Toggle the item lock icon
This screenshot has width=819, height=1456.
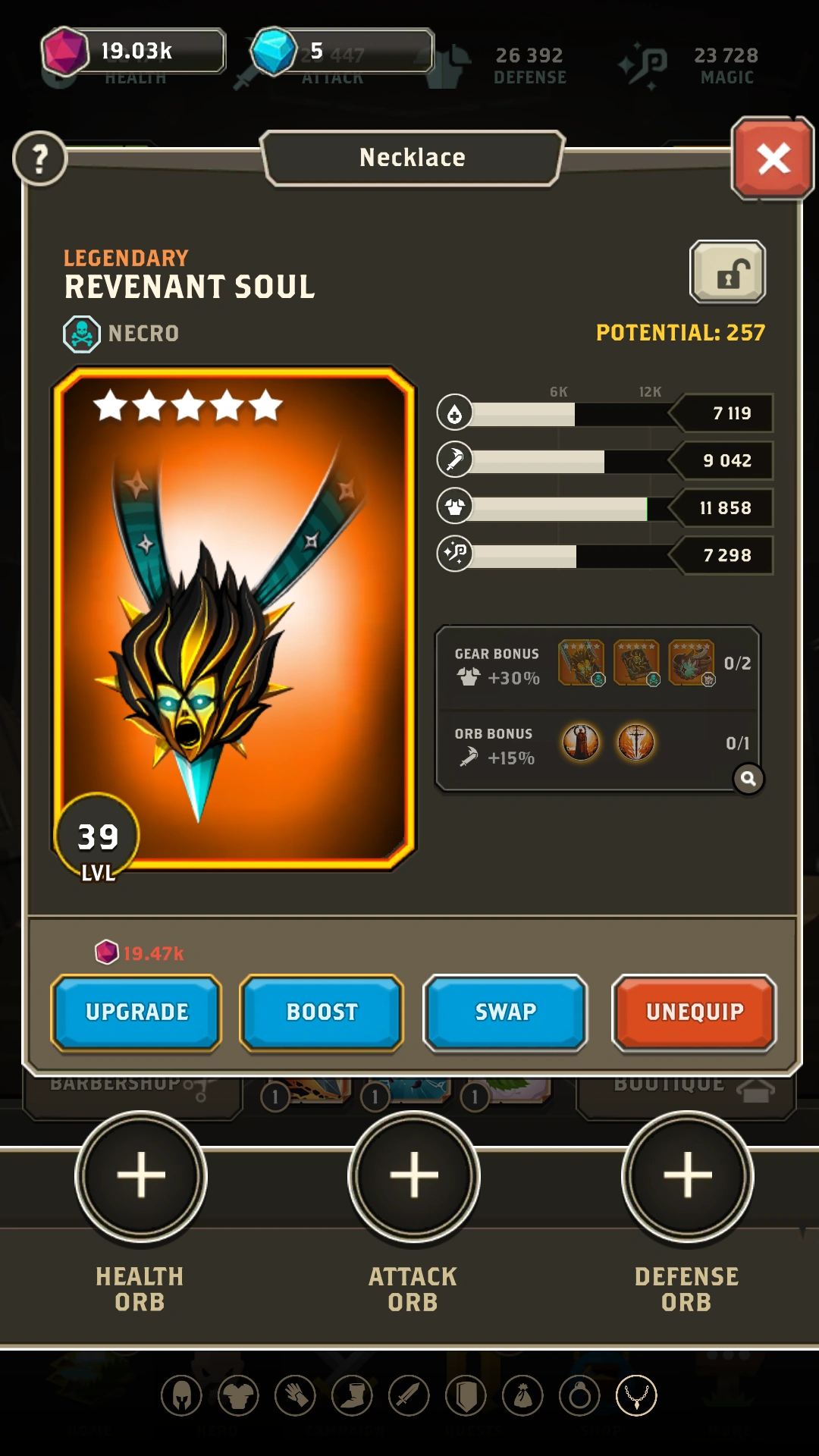coord(727,271)
